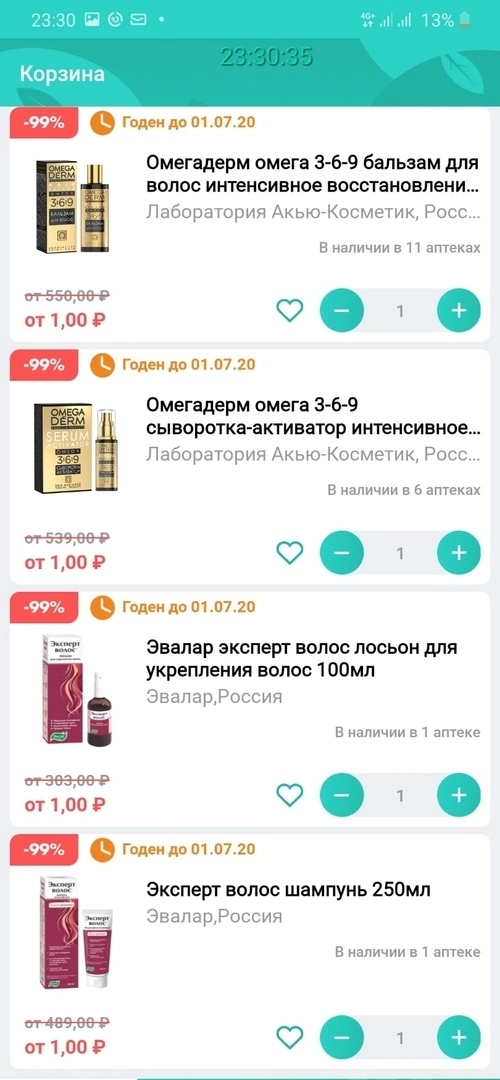Add Омегадерм бальзам для волос to favorites
This screenshot has height=1080, width=500.
coord(289,311)
